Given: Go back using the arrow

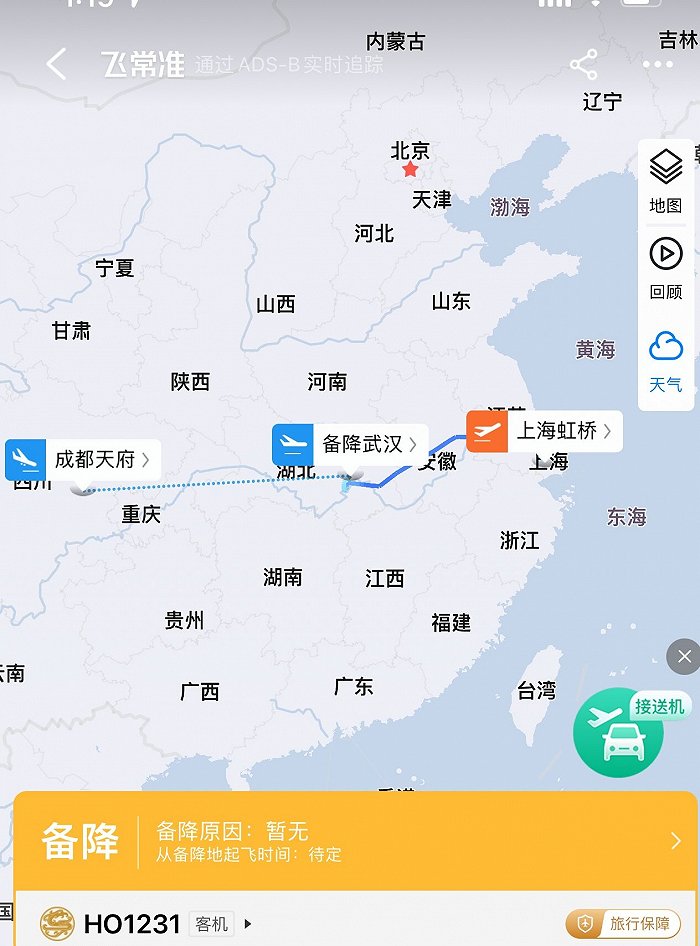Looking at the screenshot, I should point(57,65).
